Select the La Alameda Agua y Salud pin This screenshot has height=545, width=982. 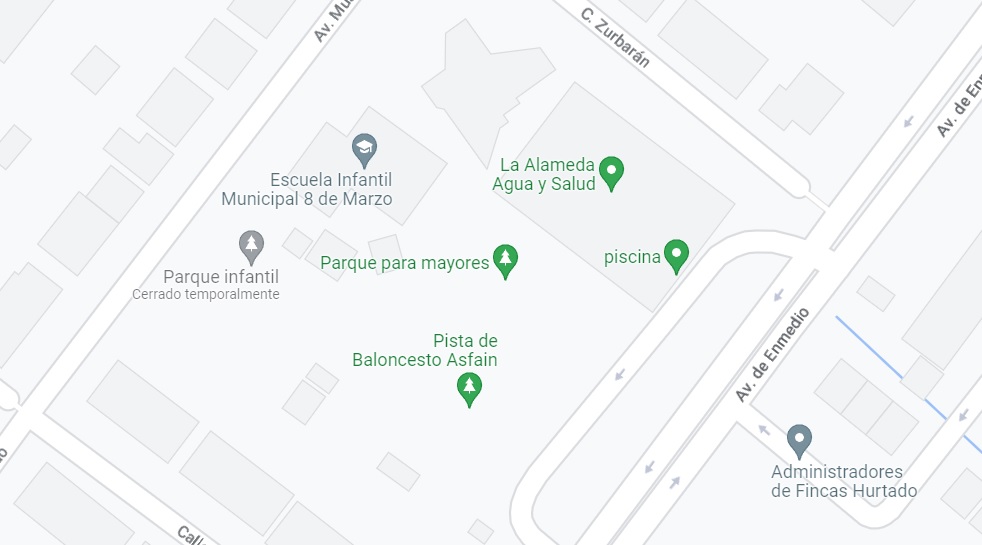pyautogui.click(x=611, y=172)
